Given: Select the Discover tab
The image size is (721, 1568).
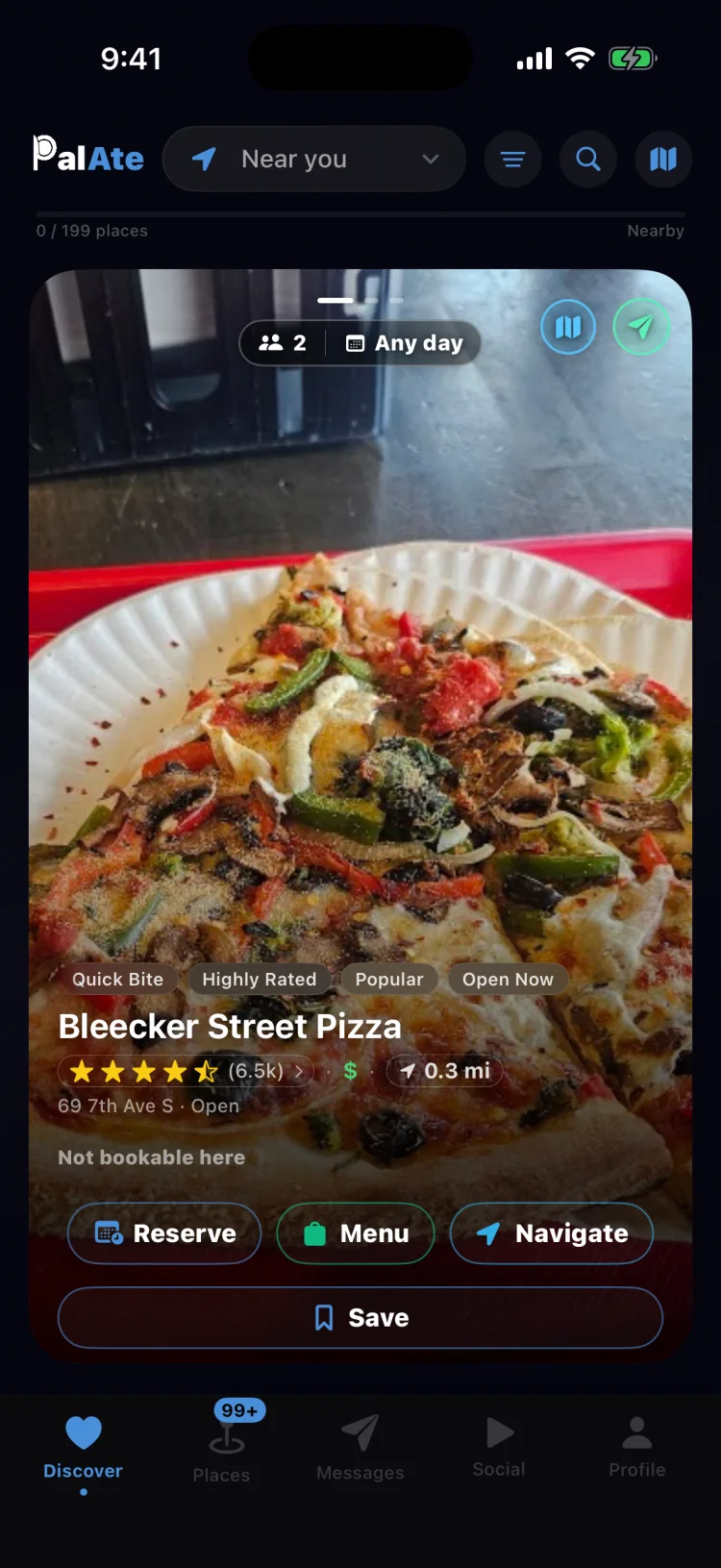Looking at the screenshot, I should pos(84,1449).
